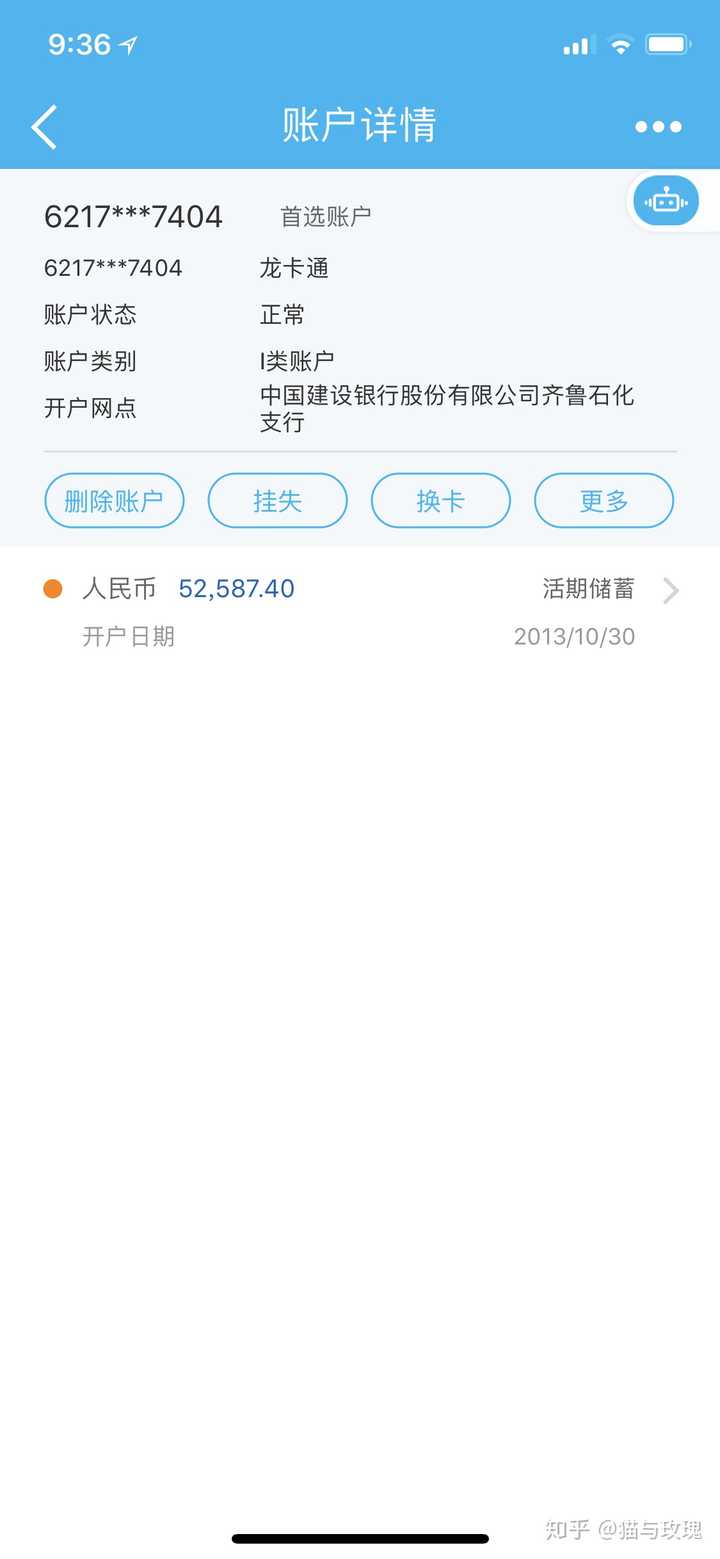This screenshot has width=720, height=1559.
Task: Tap the back arrow to return
Action: (44, 126)
